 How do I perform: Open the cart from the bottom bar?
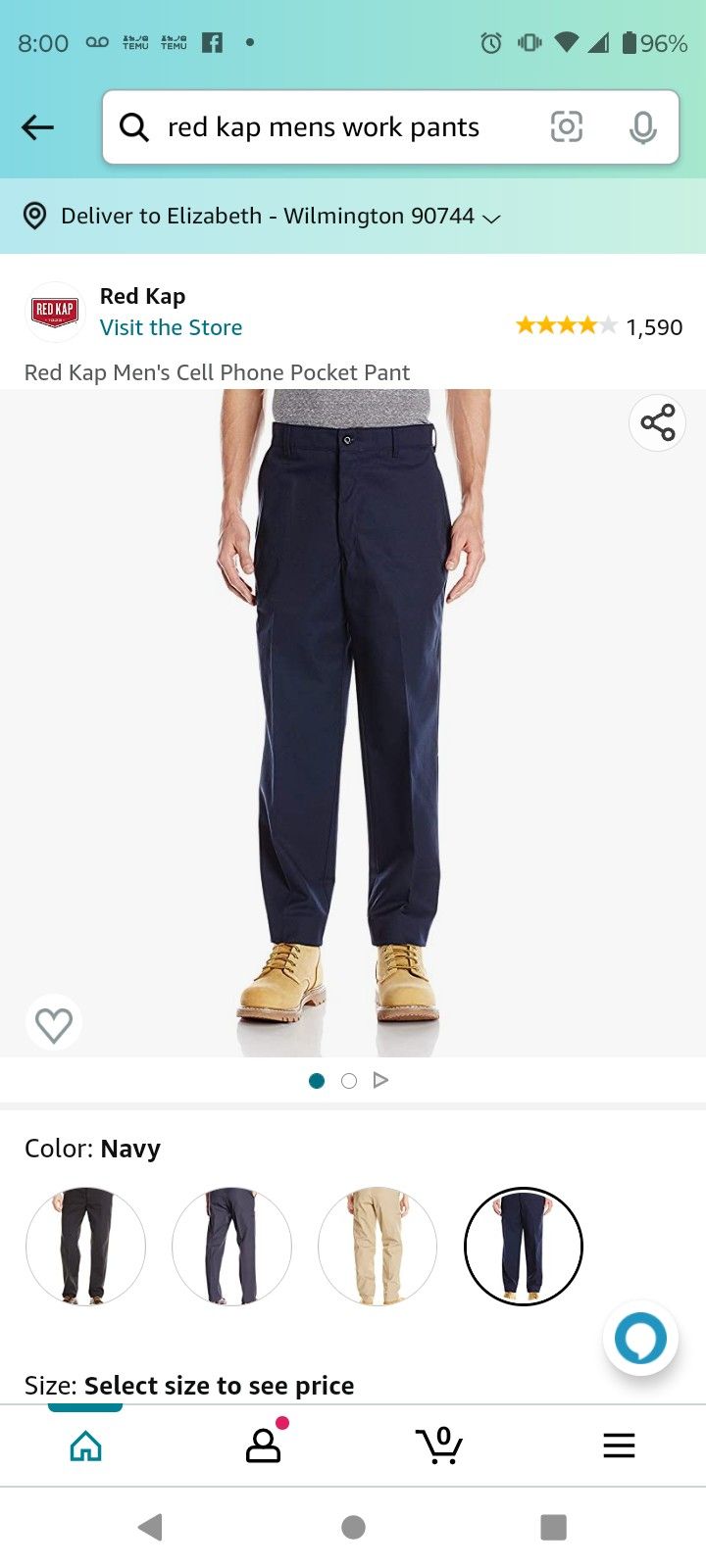pyautogui.click(x=440, y=1445)
